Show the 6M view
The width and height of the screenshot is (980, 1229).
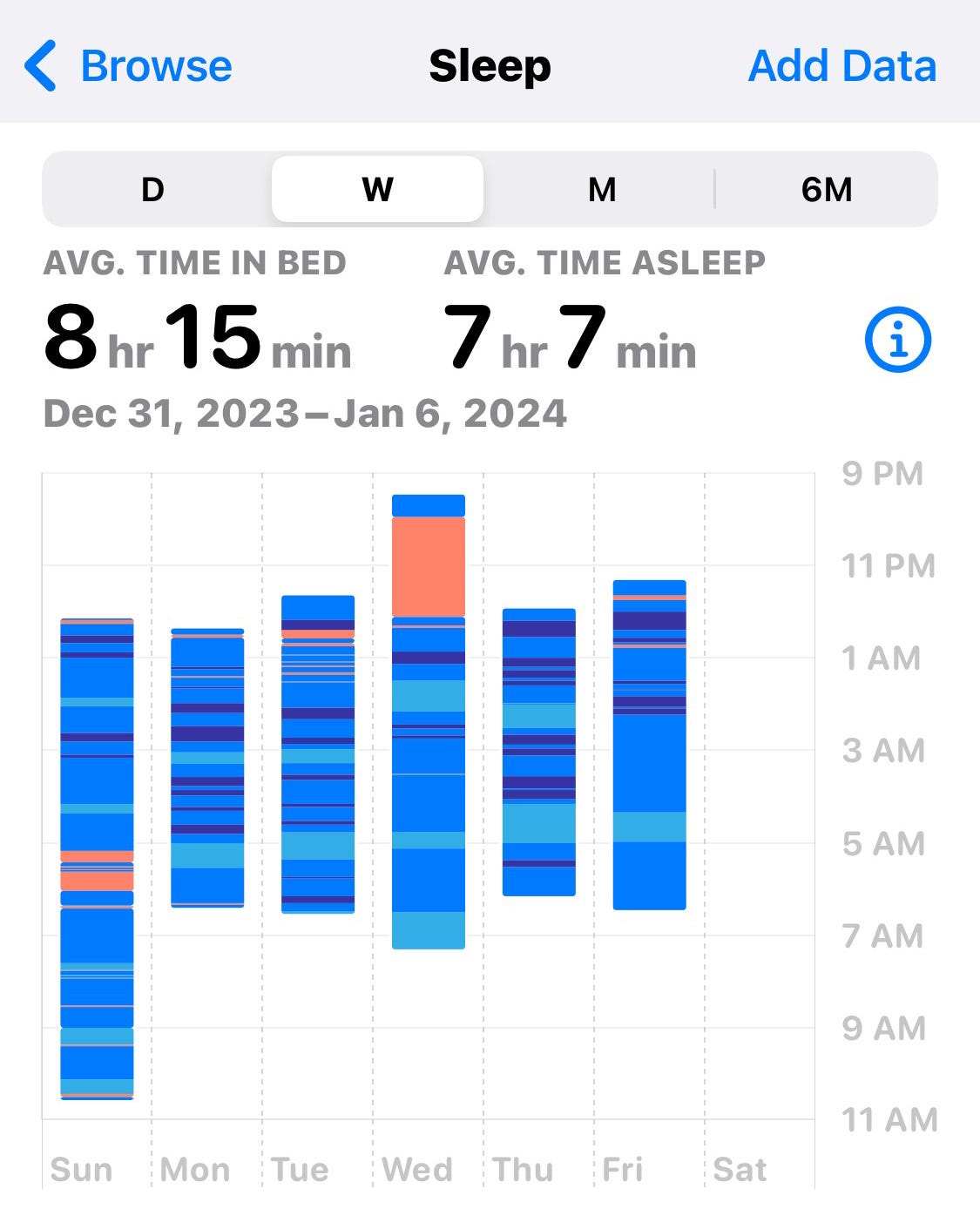pos(826,189)
